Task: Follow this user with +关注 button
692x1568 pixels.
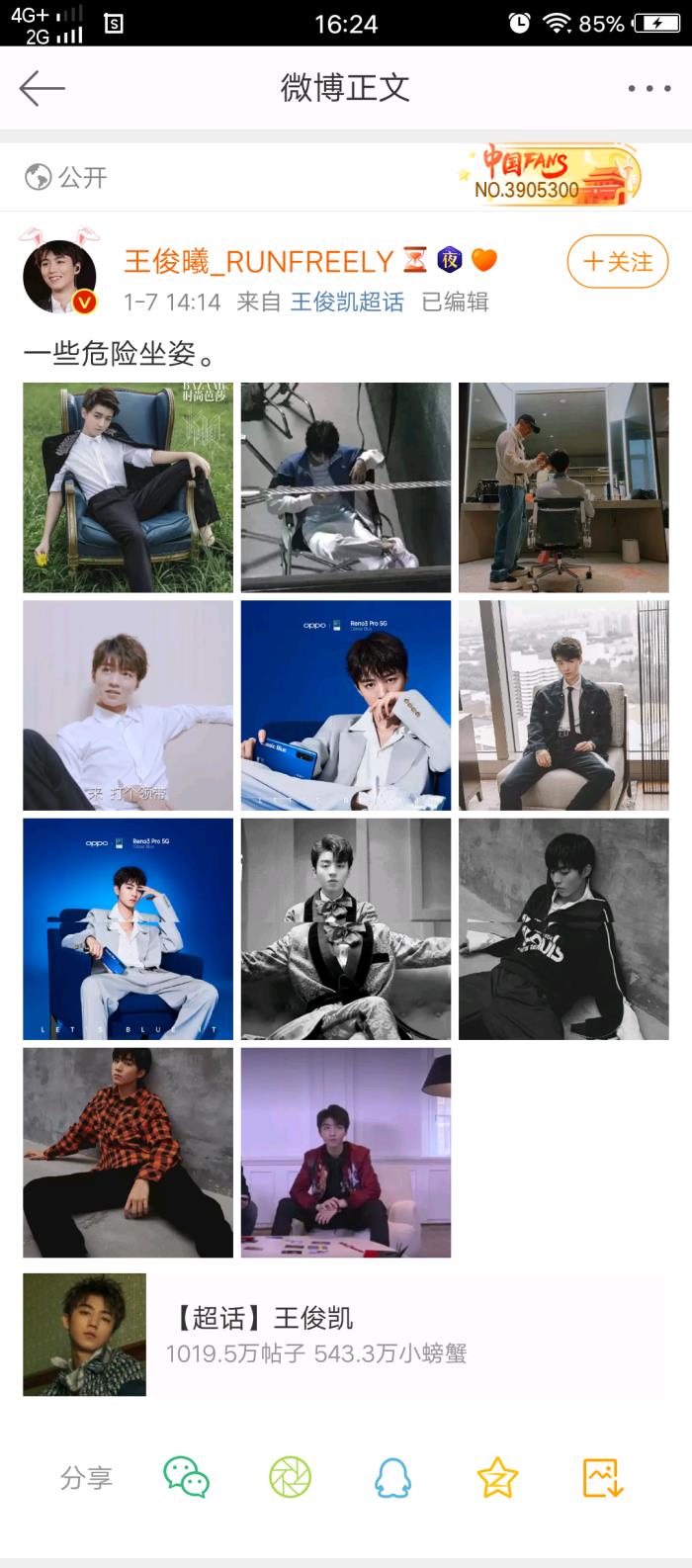Action: pos(618,262)
